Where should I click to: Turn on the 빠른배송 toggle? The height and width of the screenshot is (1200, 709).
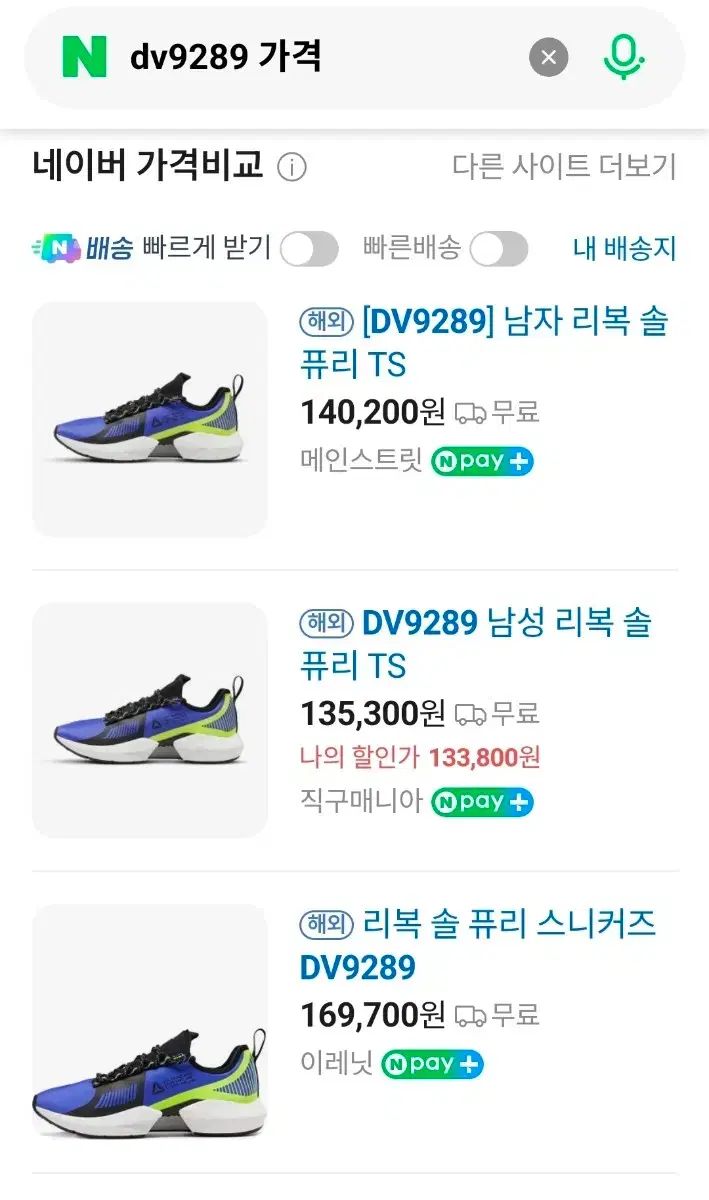[x=499, y=249]
